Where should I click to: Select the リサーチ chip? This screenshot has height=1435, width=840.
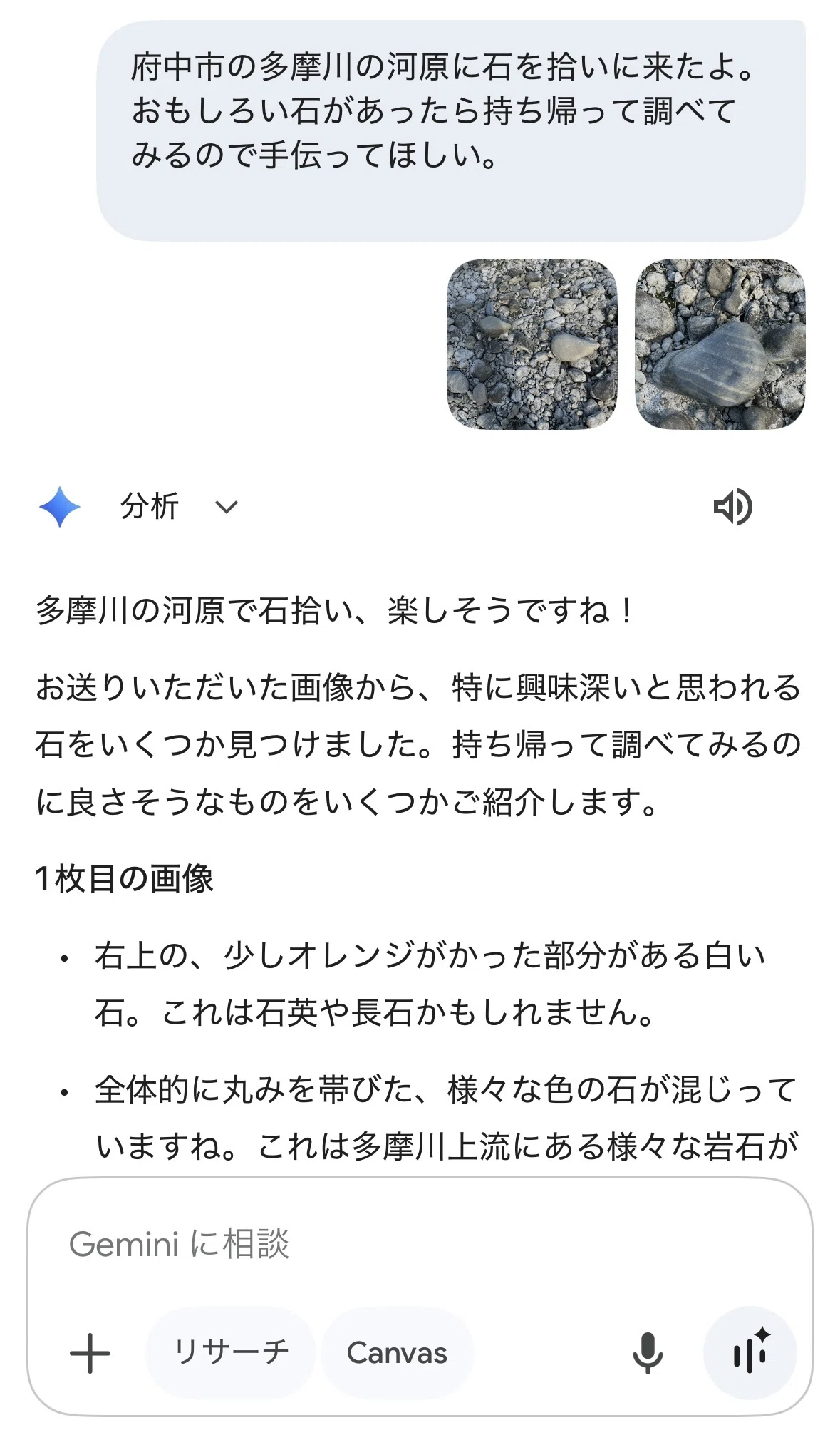point(231,1352)
